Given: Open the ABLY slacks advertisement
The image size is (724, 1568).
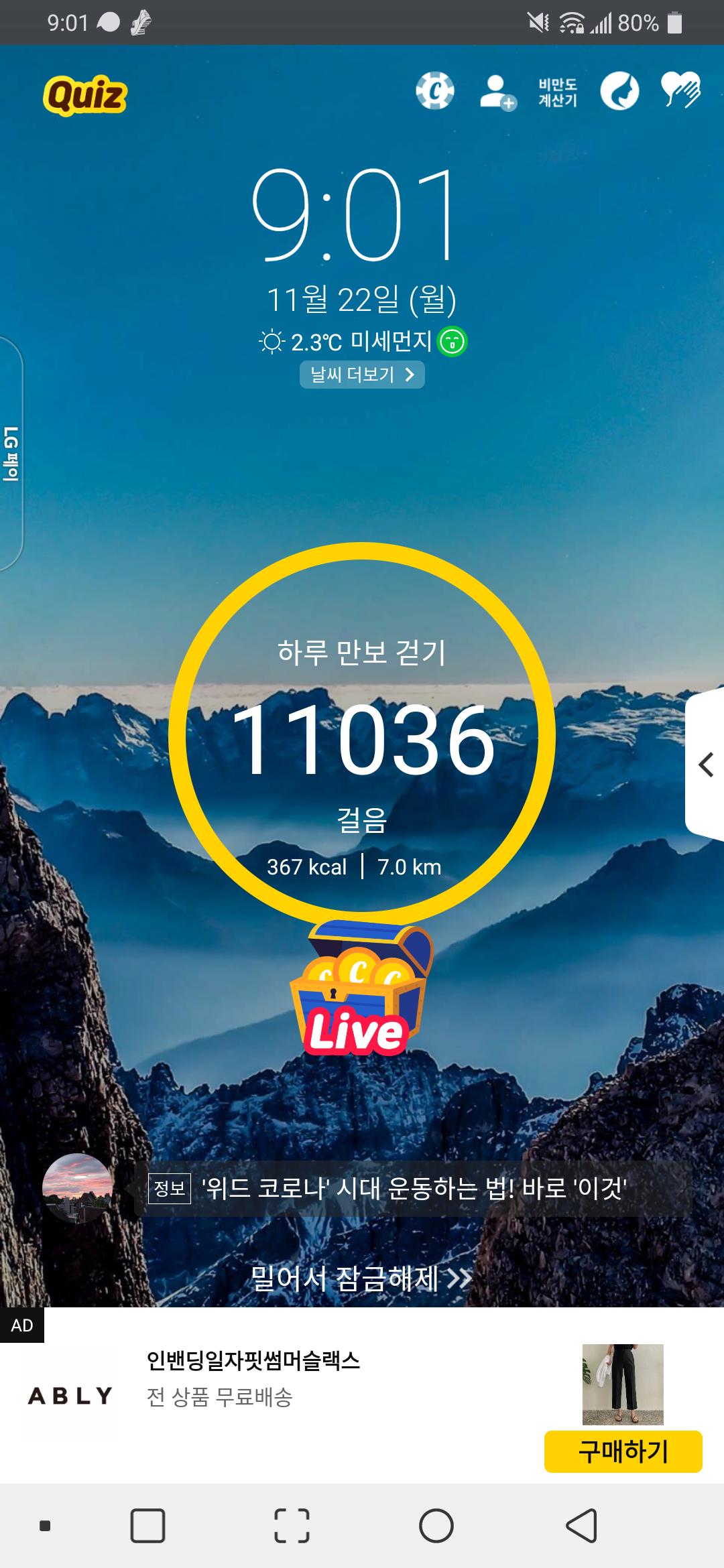Looking at the screenshot, I should click(x=253, y=1379).
